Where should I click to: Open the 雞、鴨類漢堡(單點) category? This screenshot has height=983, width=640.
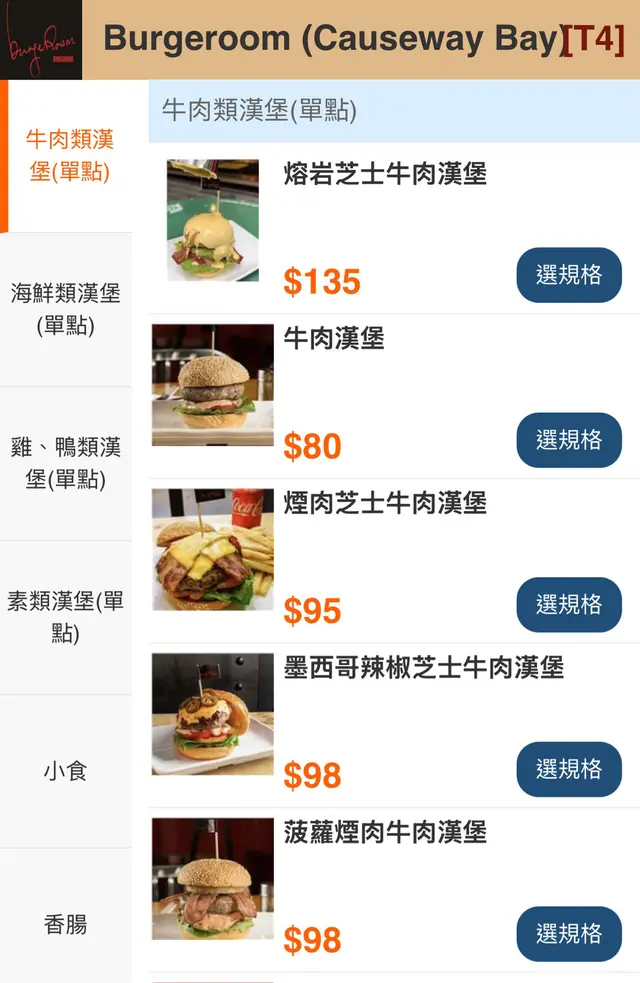pos(66,463)
